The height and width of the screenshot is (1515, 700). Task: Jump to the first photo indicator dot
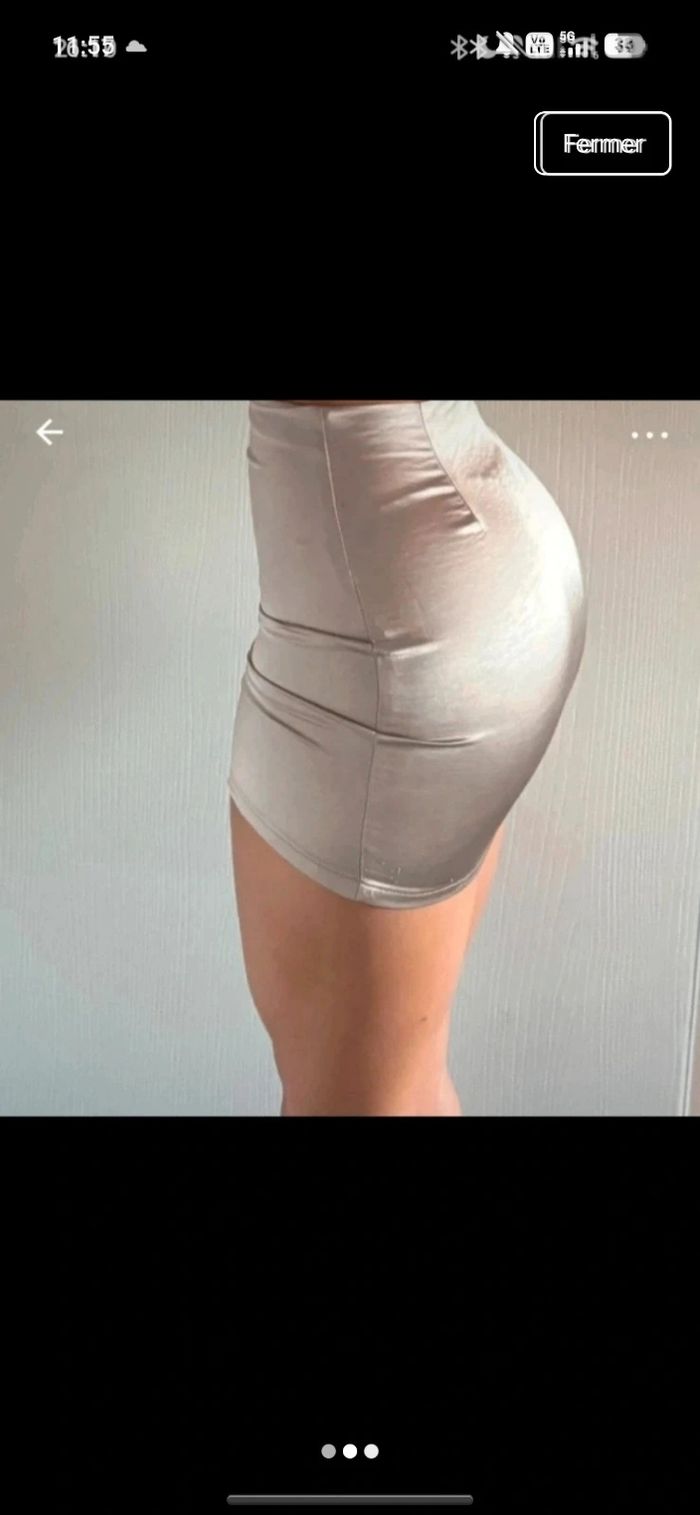tap(328, 1451)
